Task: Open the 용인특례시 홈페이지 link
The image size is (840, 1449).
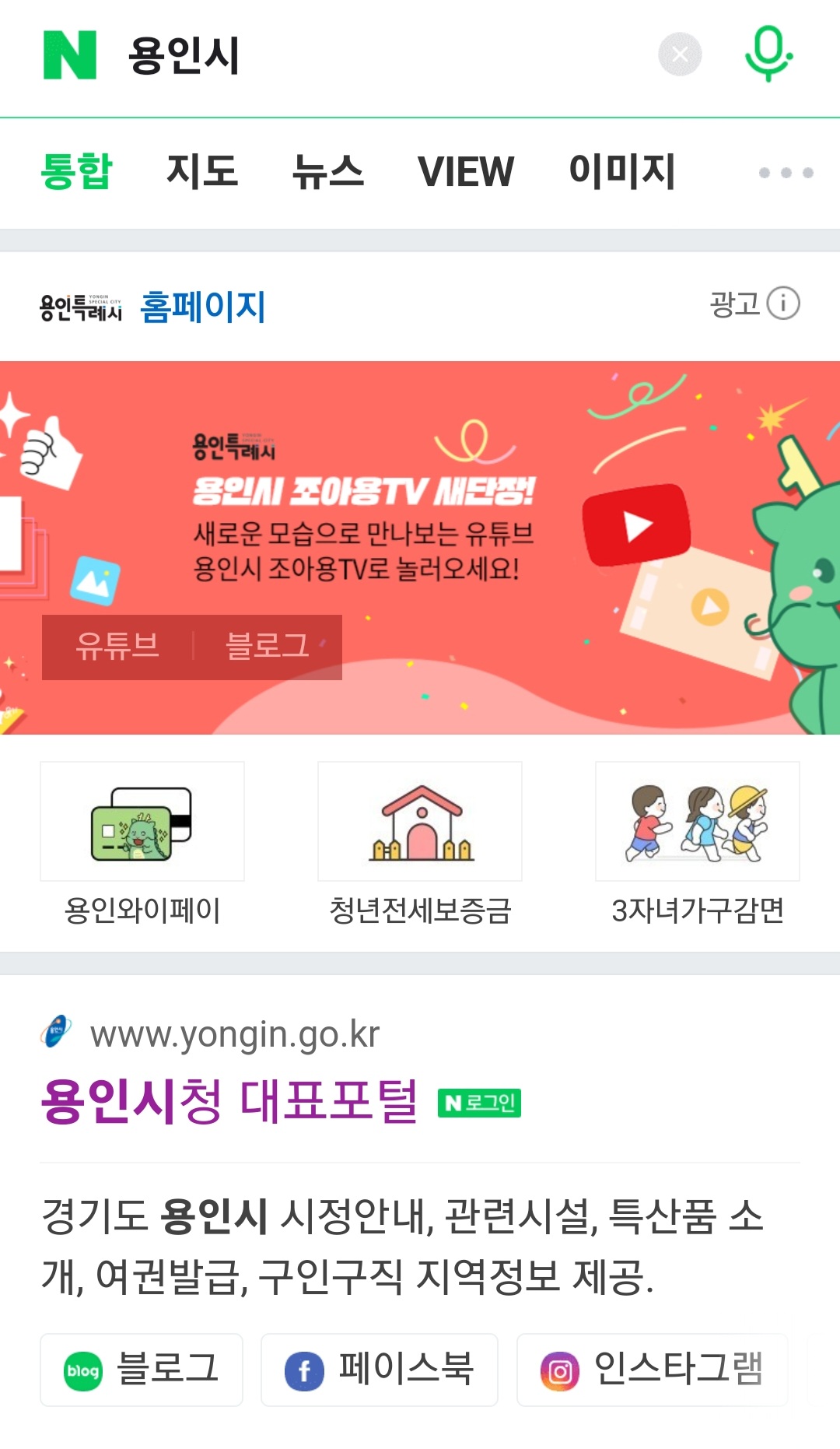Action: pyautogui.click(x=202, y=307)
